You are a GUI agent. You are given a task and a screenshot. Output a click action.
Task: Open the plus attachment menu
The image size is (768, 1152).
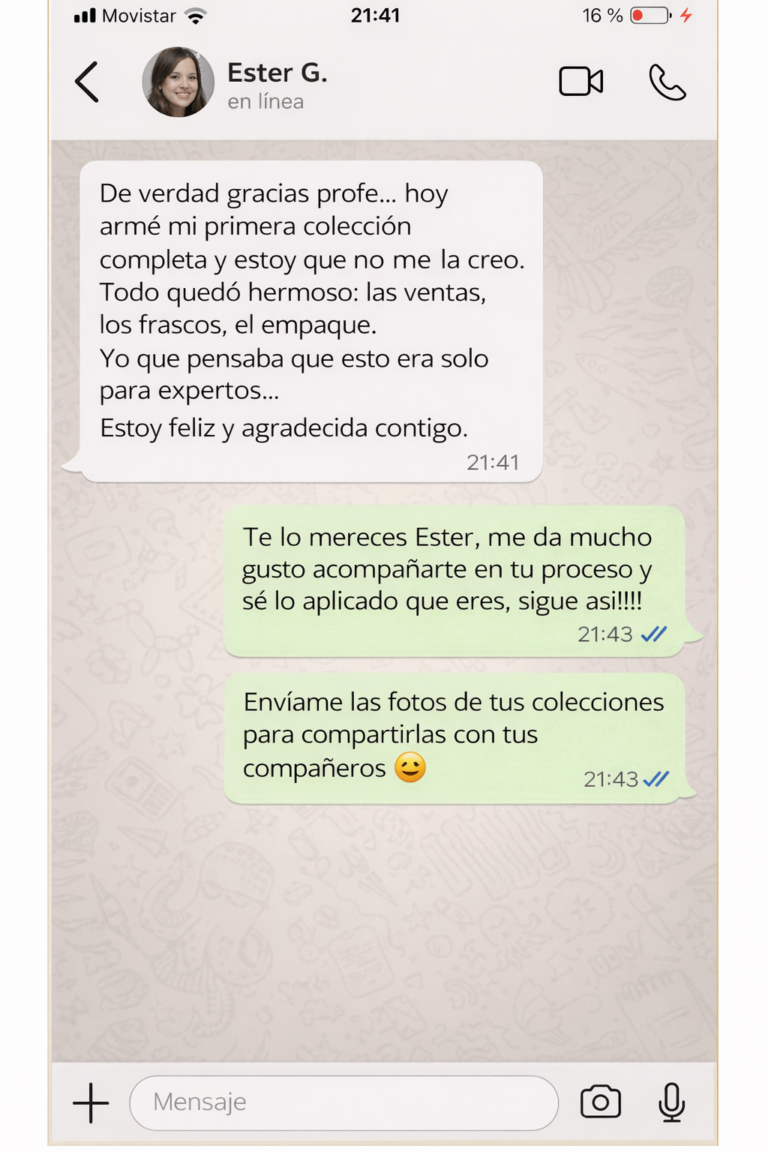click(91, 1103)
